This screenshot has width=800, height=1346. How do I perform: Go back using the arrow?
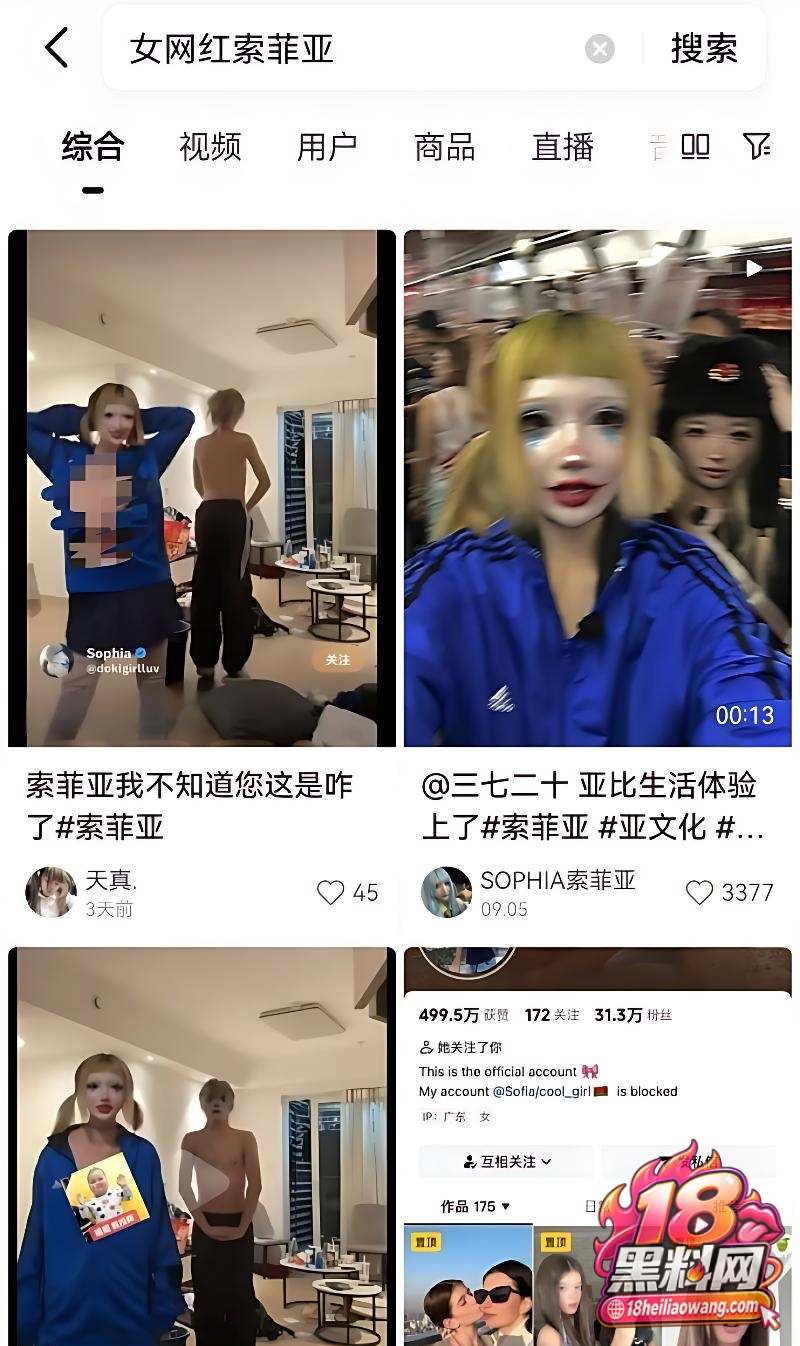pos(57,48)
